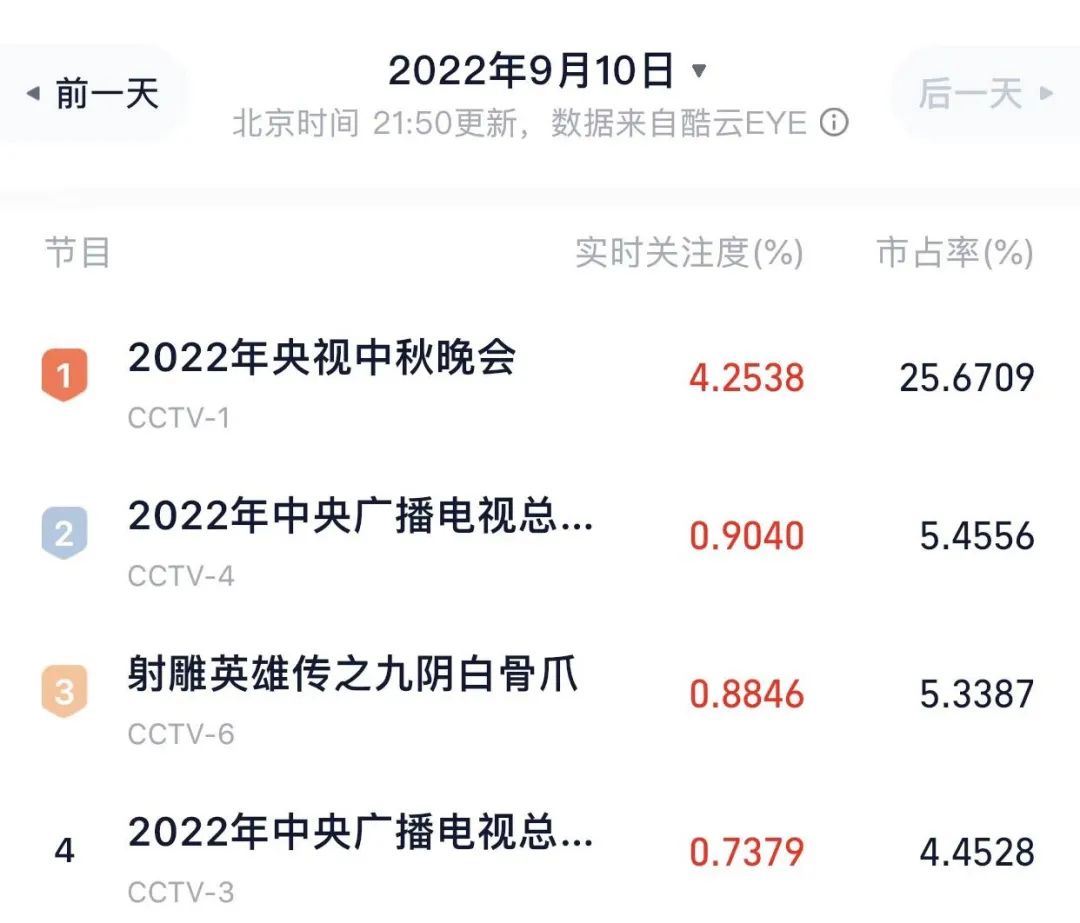Viewport: 1080px width, 923px height.
Task: Open 射雕英雄传之九阴白骨爪 on CCTV-6
Action: pos(352,676)
